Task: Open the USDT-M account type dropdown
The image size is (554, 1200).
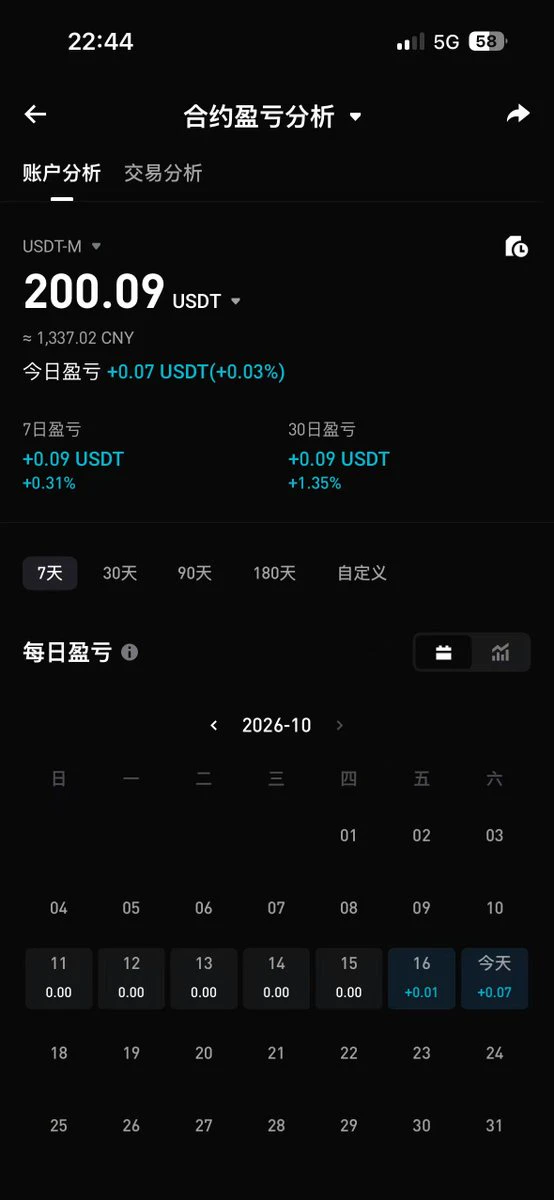Action: point(62,246)
